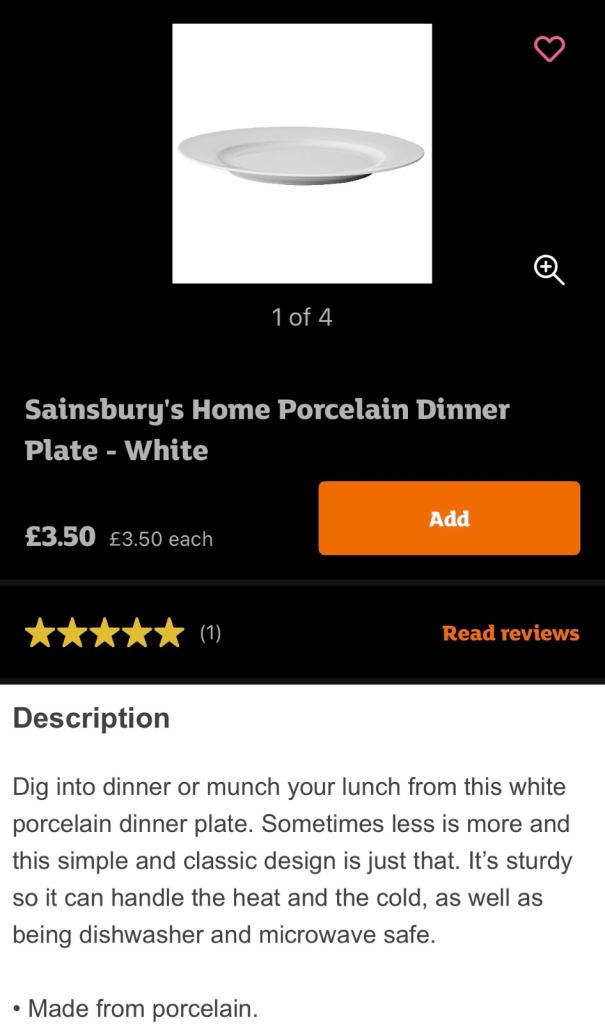Viewport: 605px width, 1024px height.
Task: Add the dinner plate to favourites
Action: coord(549,48)
